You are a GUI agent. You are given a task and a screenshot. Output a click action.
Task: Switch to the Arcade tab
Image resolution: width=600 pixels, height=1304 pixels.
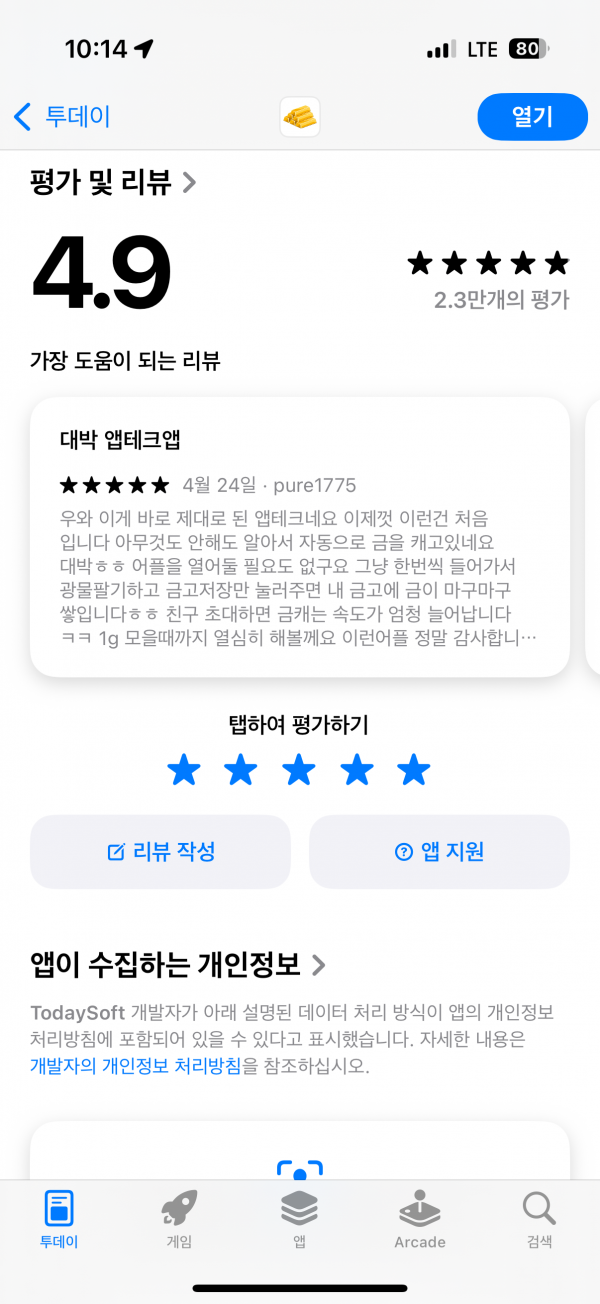pos(419,1220)
